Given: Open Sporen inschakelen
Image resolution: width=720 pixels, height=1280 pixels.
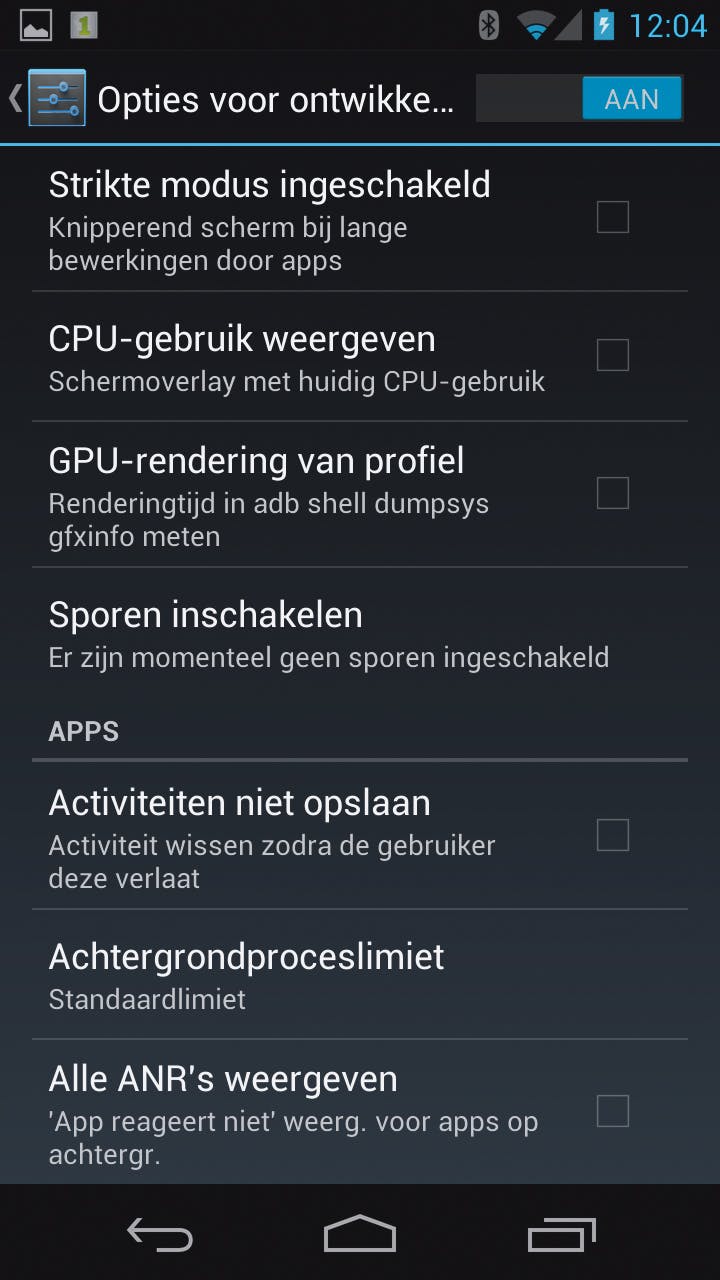Looking at the screenshot, I should [330, 633].
